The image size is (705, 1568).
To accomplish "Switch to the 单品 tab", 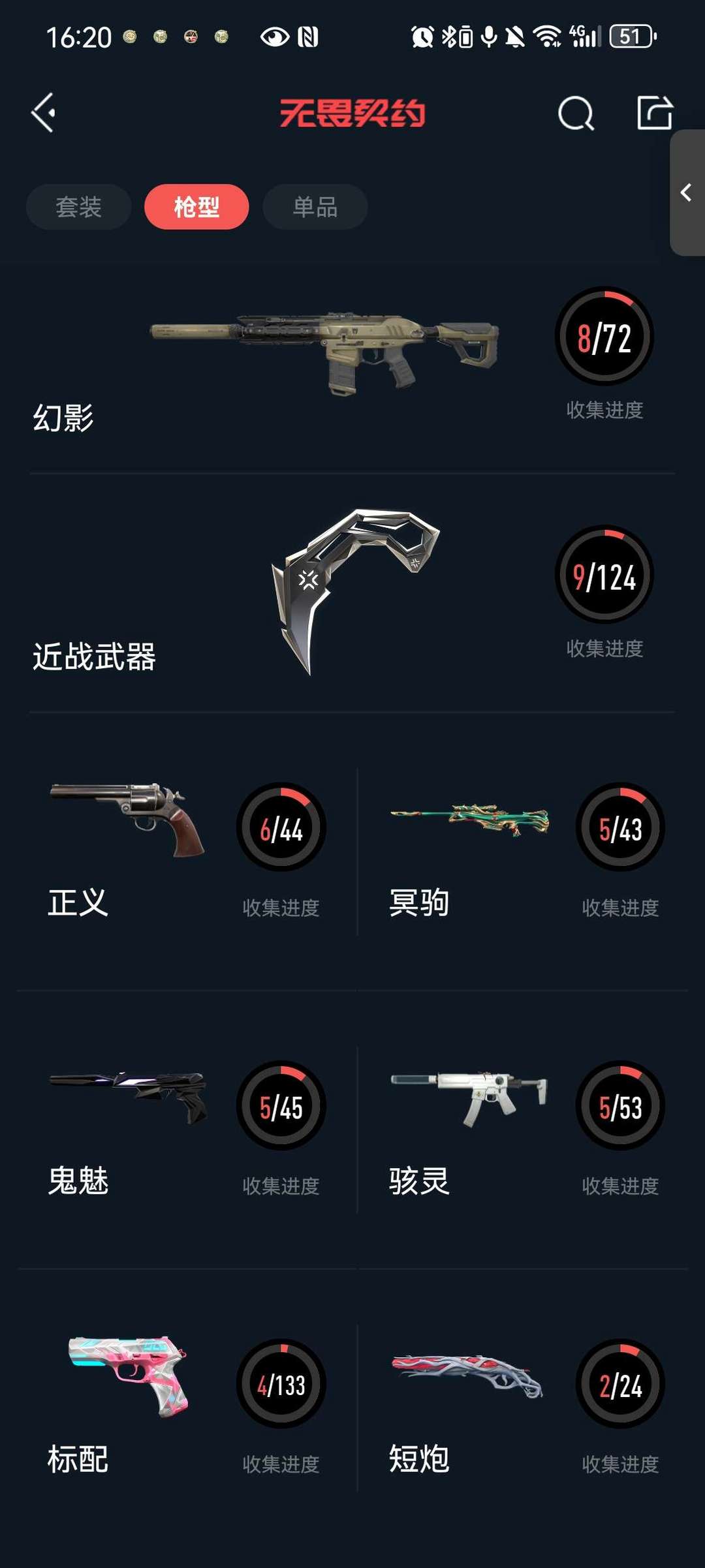I will pos(315,207).
